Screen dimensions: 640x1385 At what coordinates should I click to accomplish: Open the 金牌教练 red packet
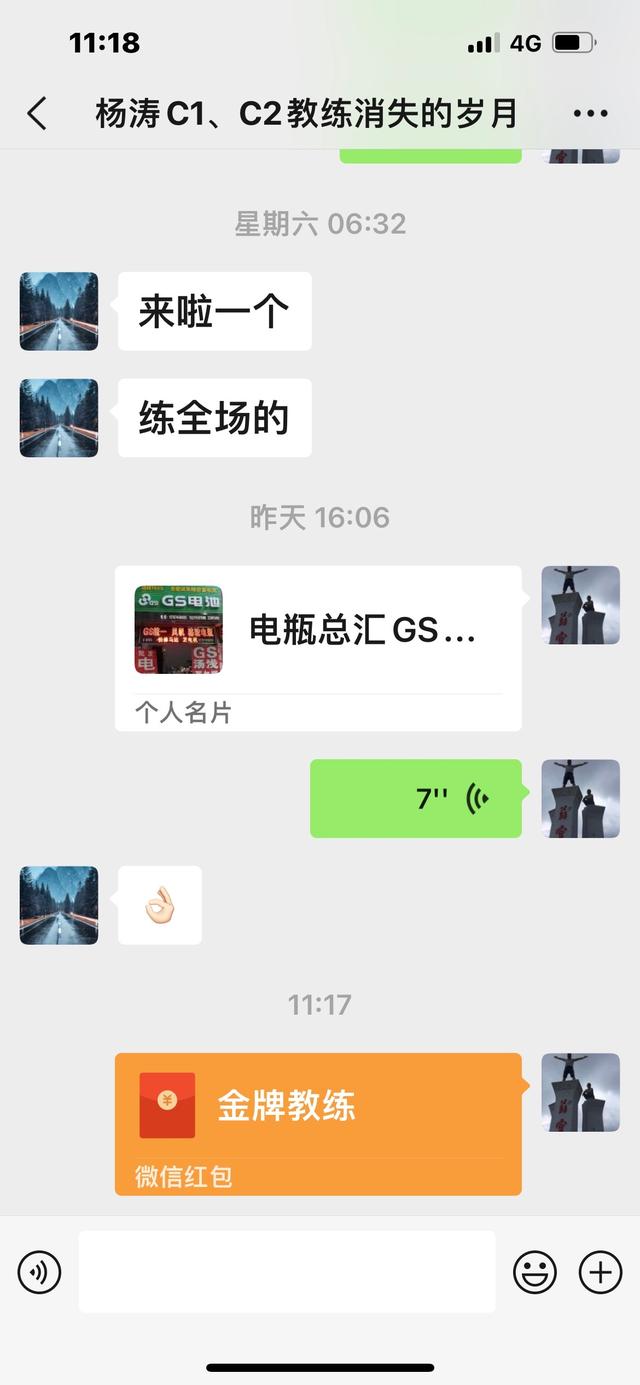[x=318, y=1123]
